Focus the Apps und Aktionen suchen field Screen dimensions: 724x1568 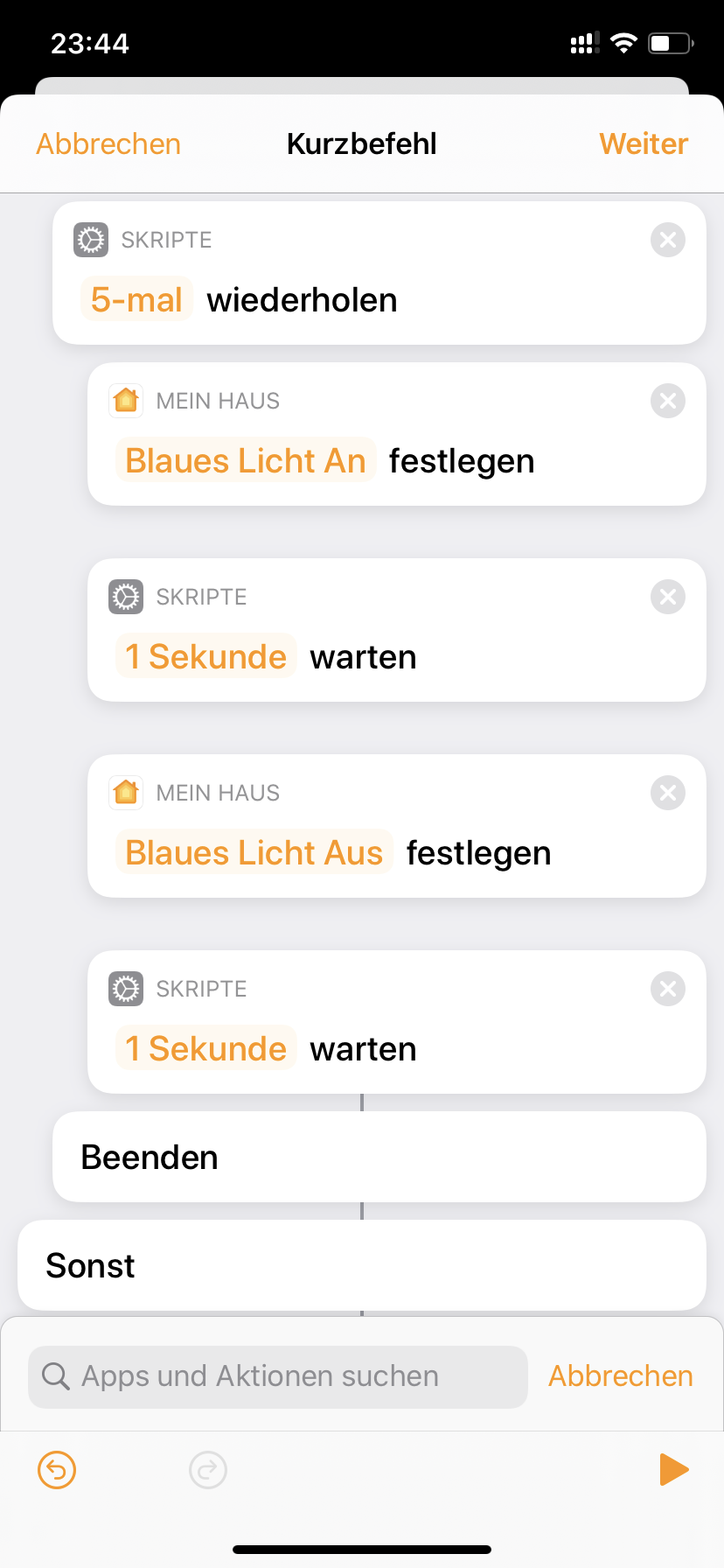(278, 1376)
